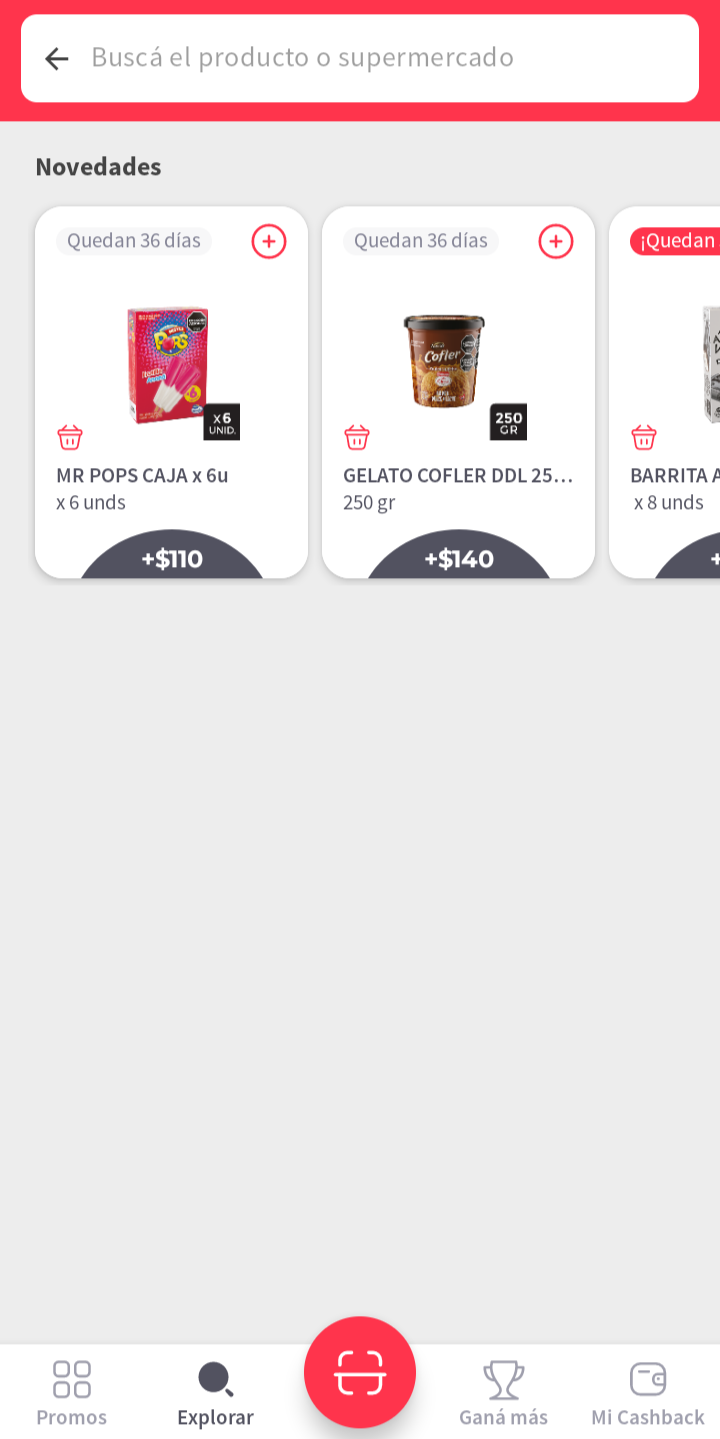Select the Explorar tab
Image resolution: width=720 pixels, height=1439 pixels.
pyautogui.click(x=215, y=1393)
